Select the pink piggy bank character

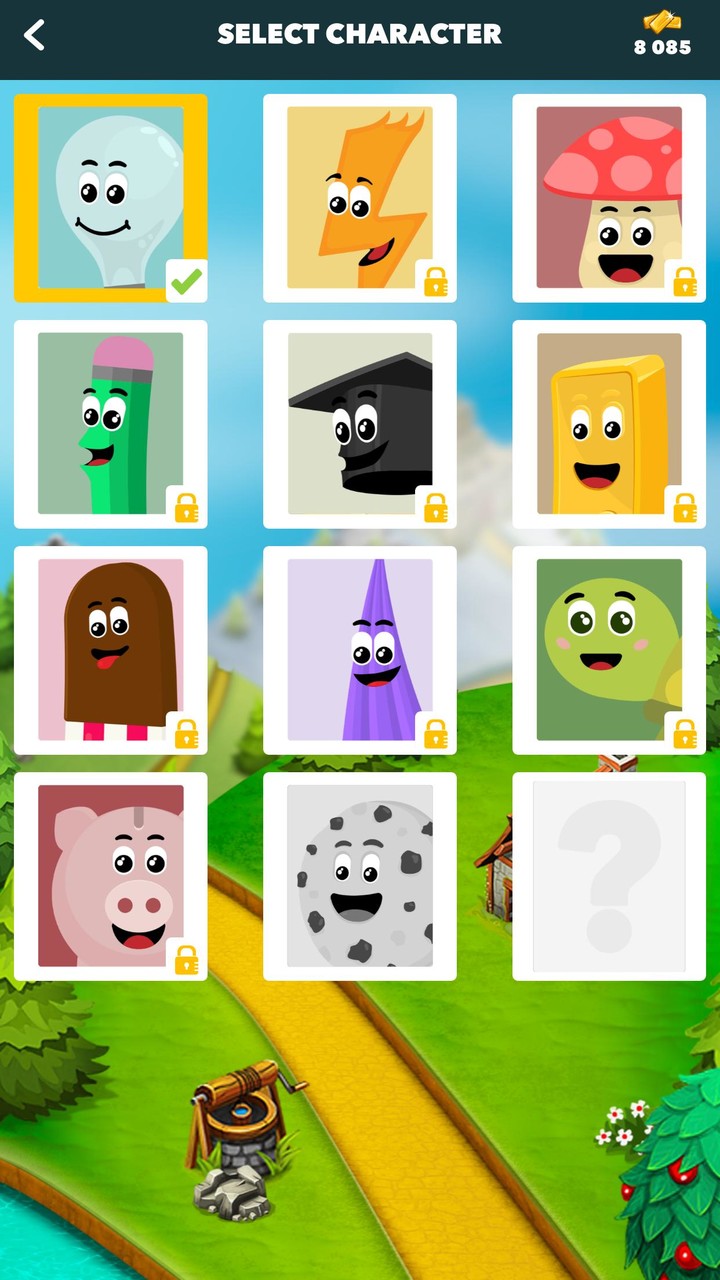click(110, 876)
